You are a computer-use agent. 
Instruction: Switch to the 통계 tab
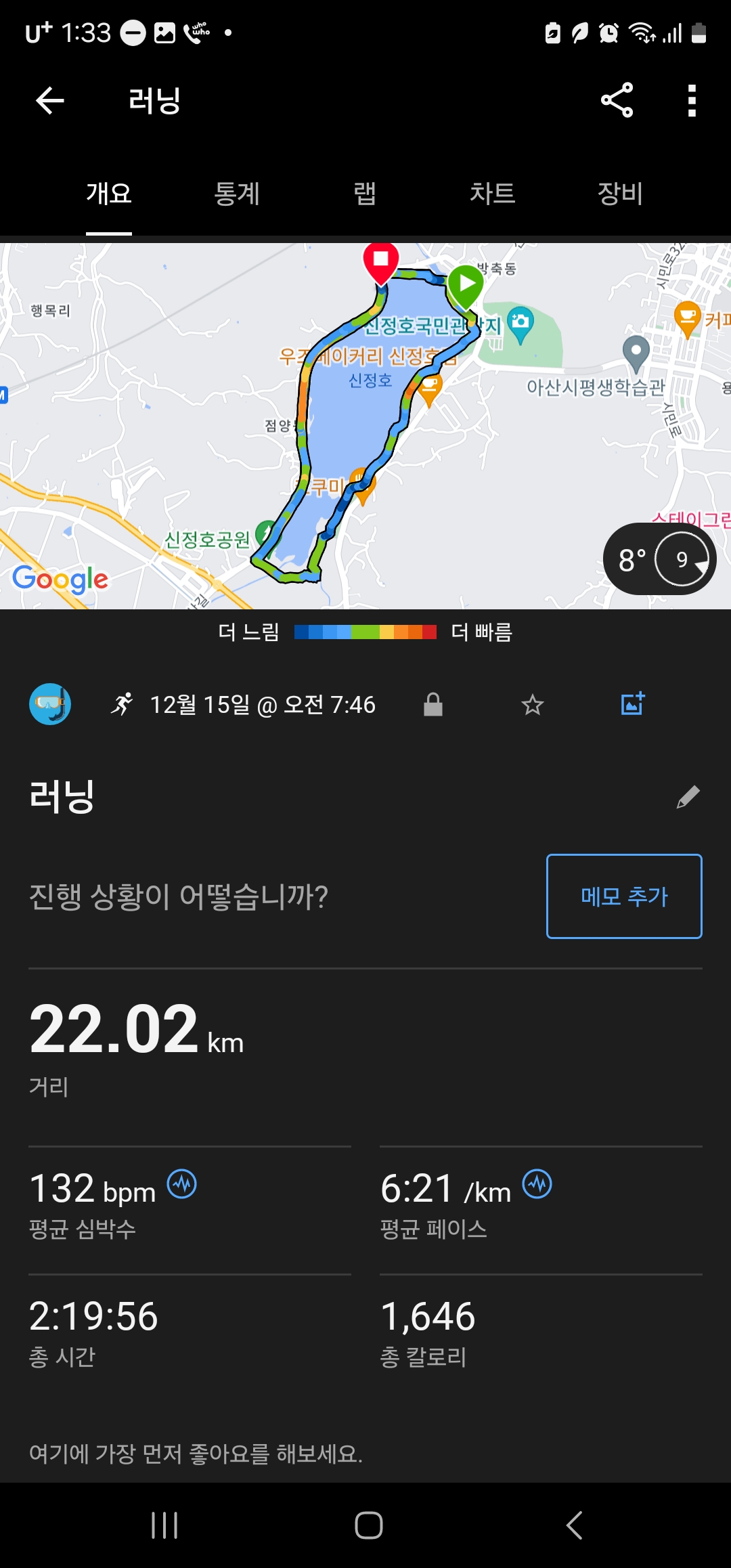[237, 194]
